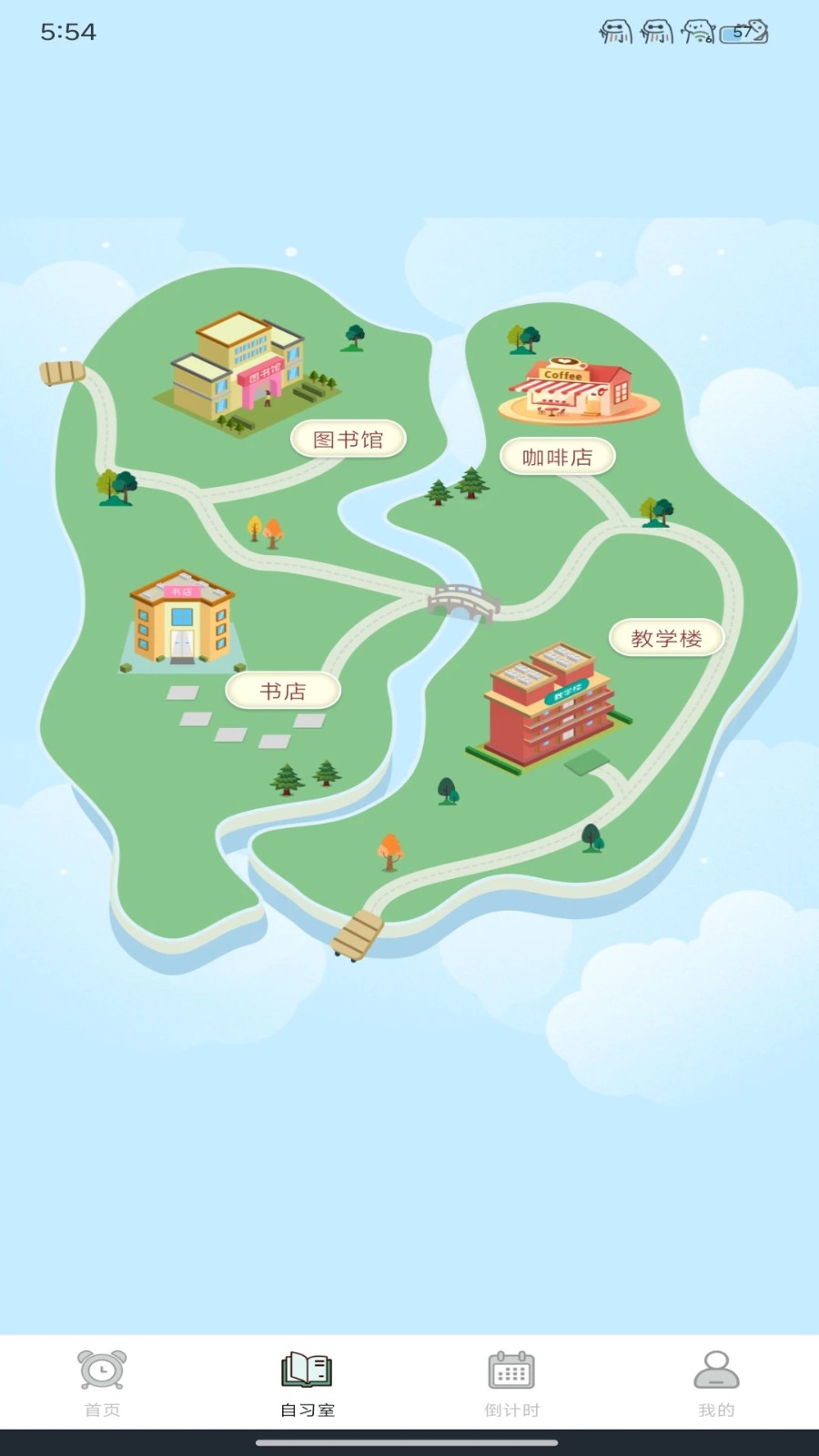The image size is (819, 1456).
Task: Open the 书店 label button
Action: tap(283, 690)
